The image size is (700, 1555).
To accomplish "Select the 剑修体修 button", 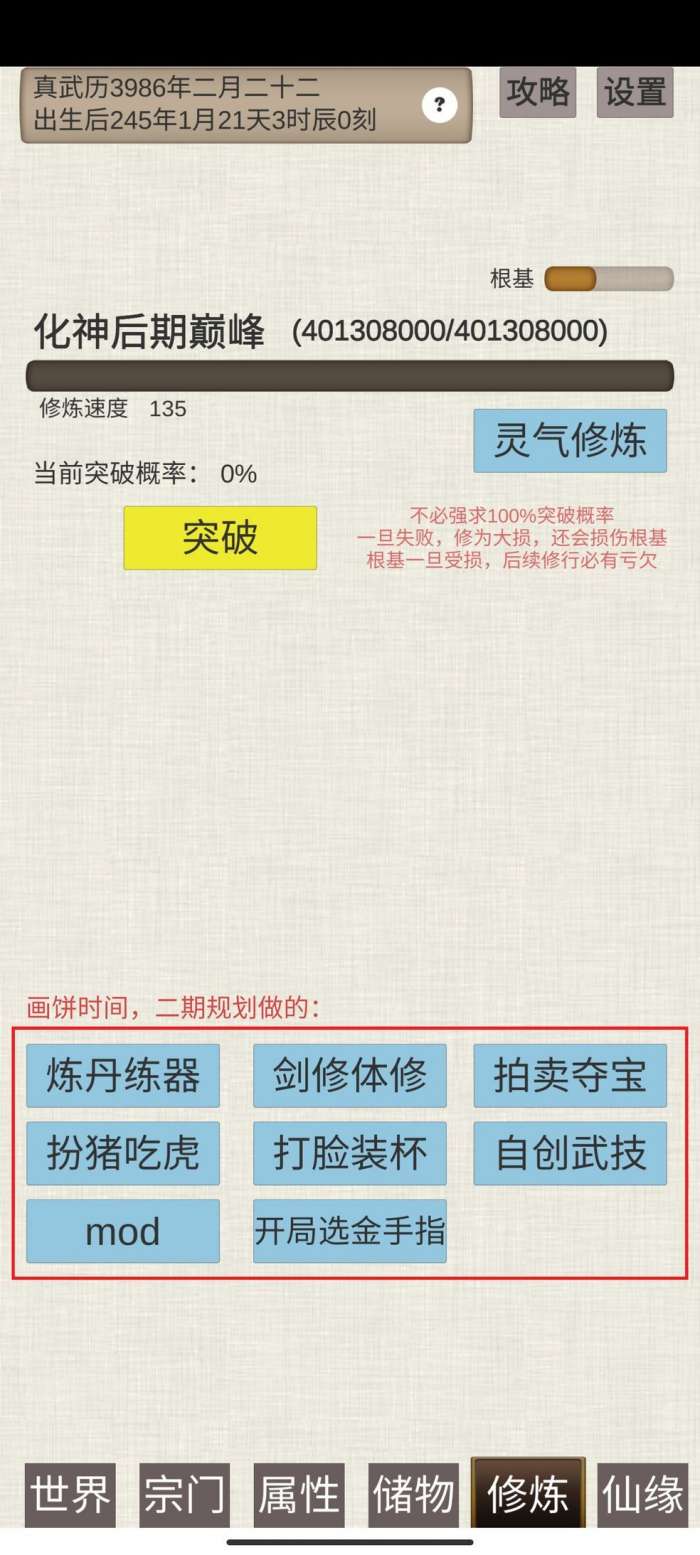I will pyautogui.click(x=350, y=1076).
